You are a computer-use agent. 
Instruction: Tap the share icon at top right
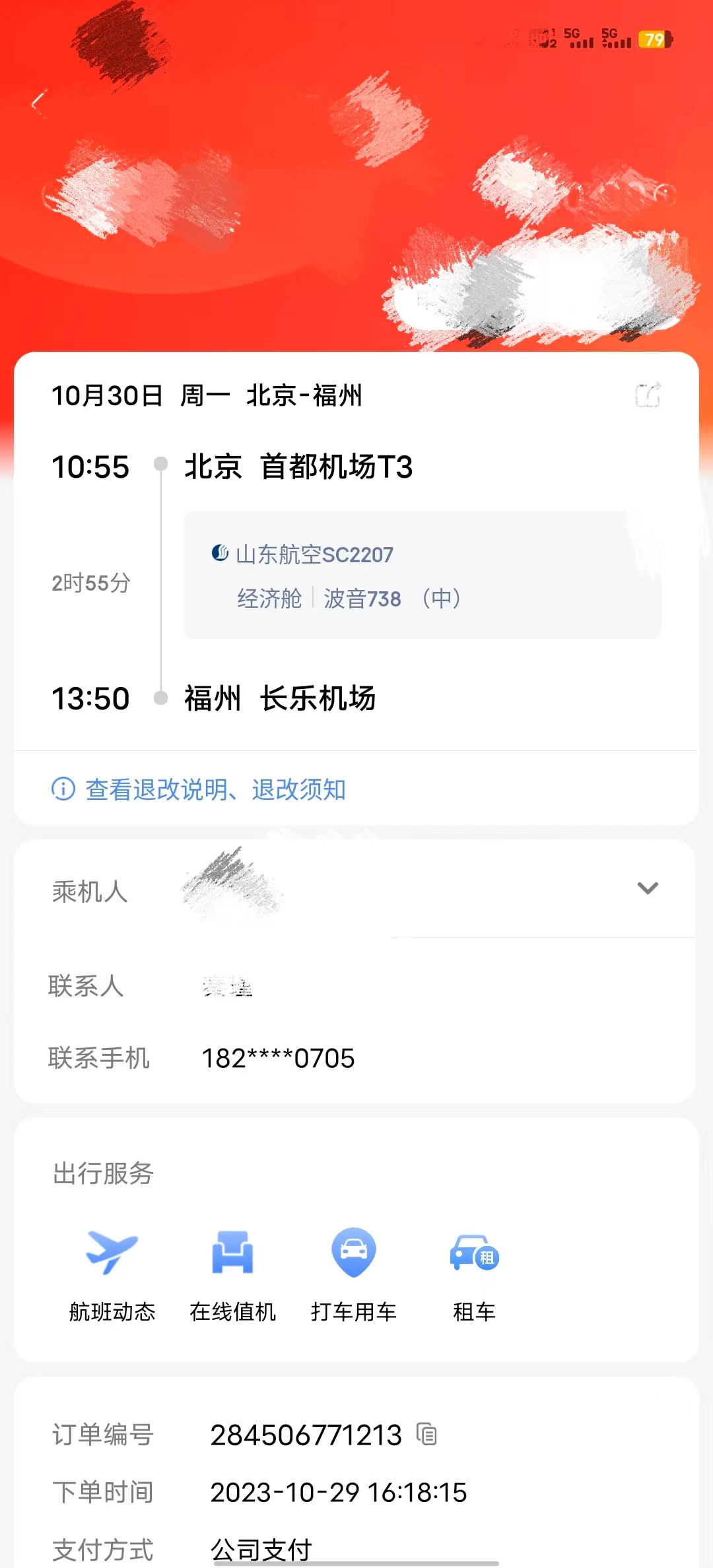click(649, 394)
